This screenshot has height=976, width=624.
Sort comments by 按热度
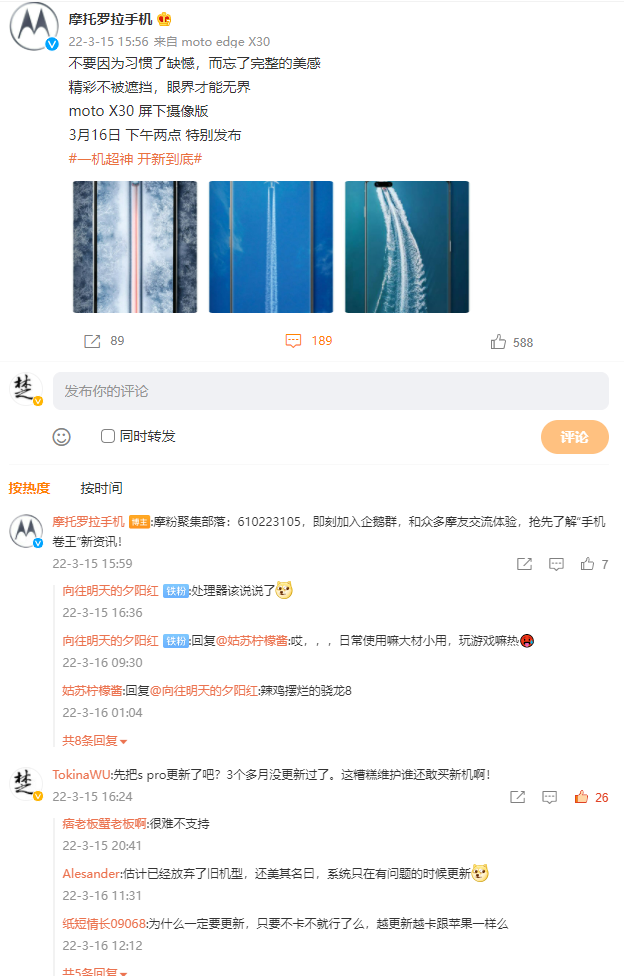click(29, 488)
